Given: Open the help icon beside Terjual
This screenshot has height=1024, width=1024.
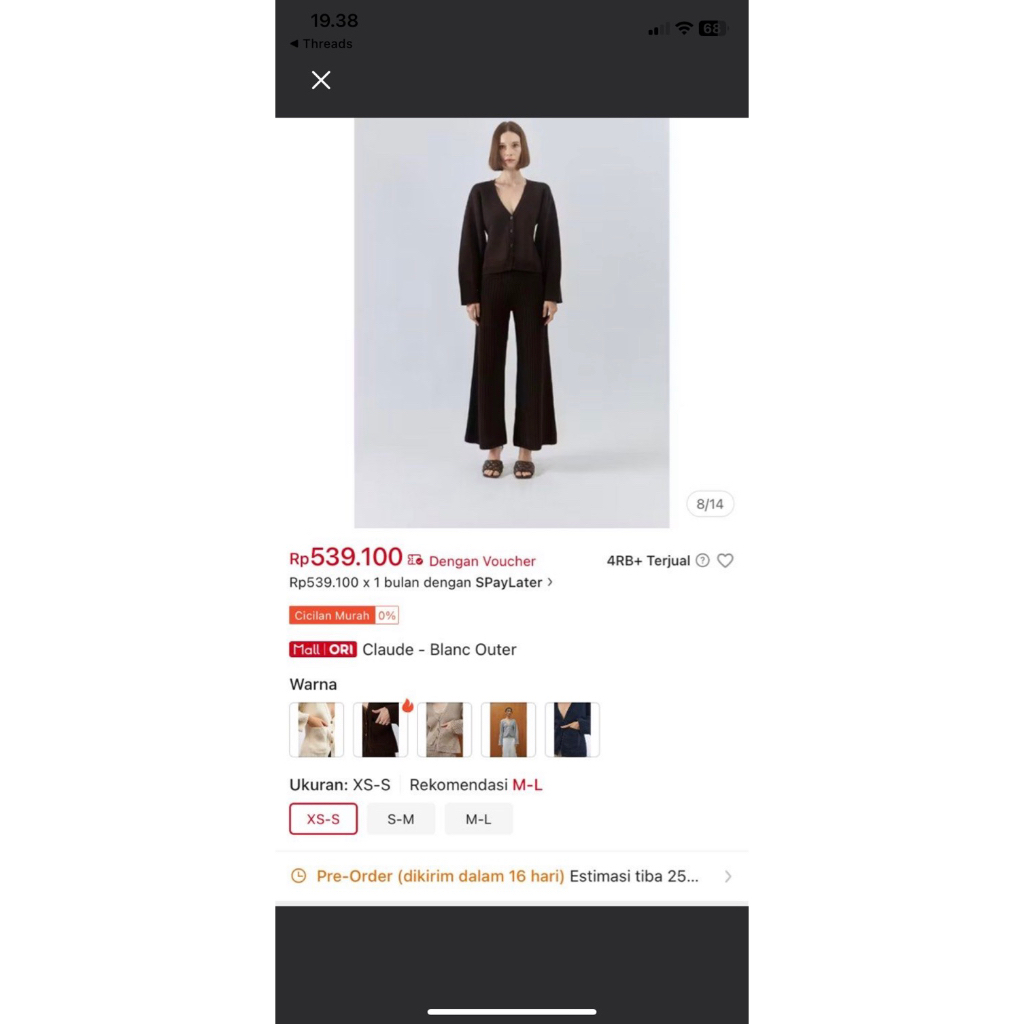Looking at the screenshot, I should coord(702,561).
